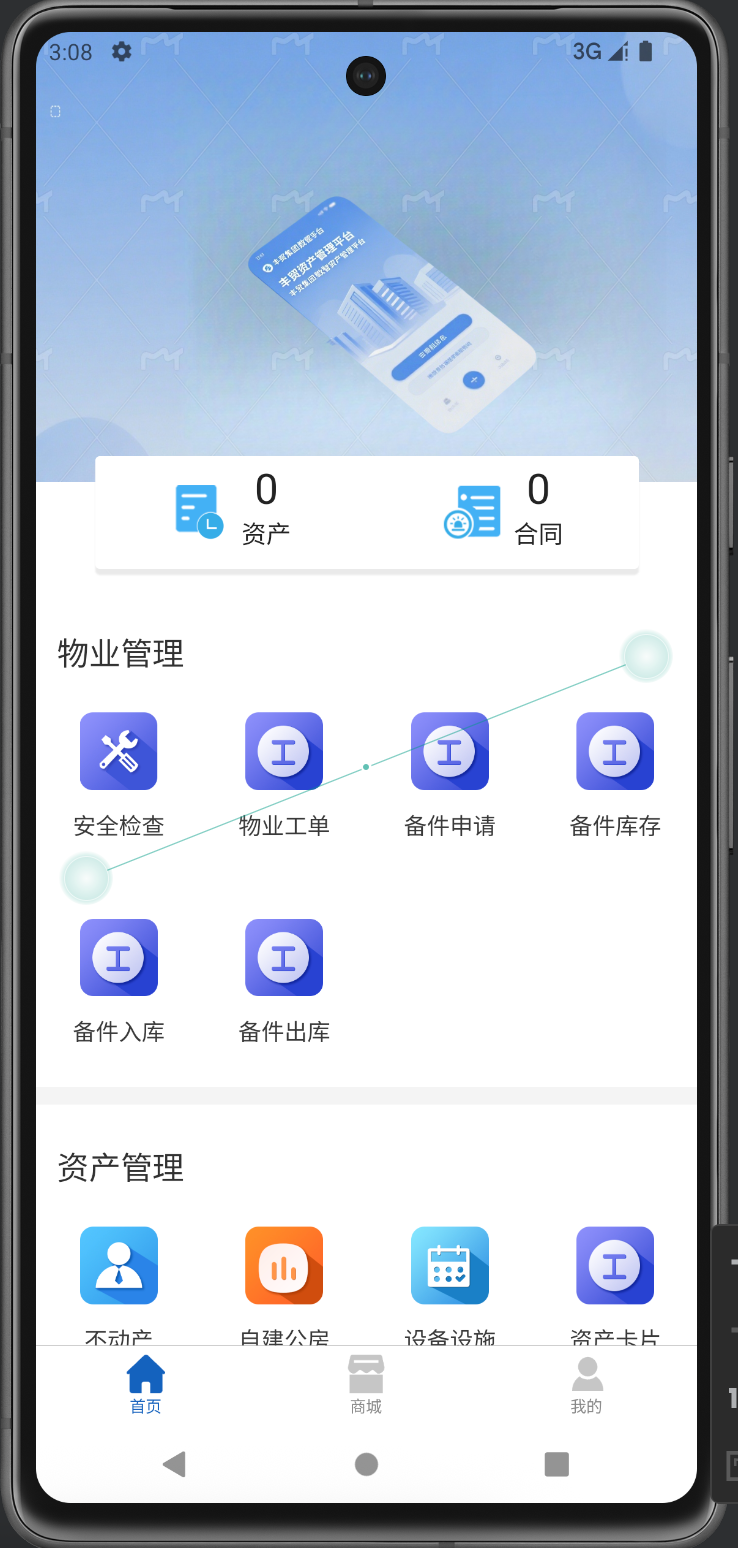Open 自建公房 module

pos(284,1266)
